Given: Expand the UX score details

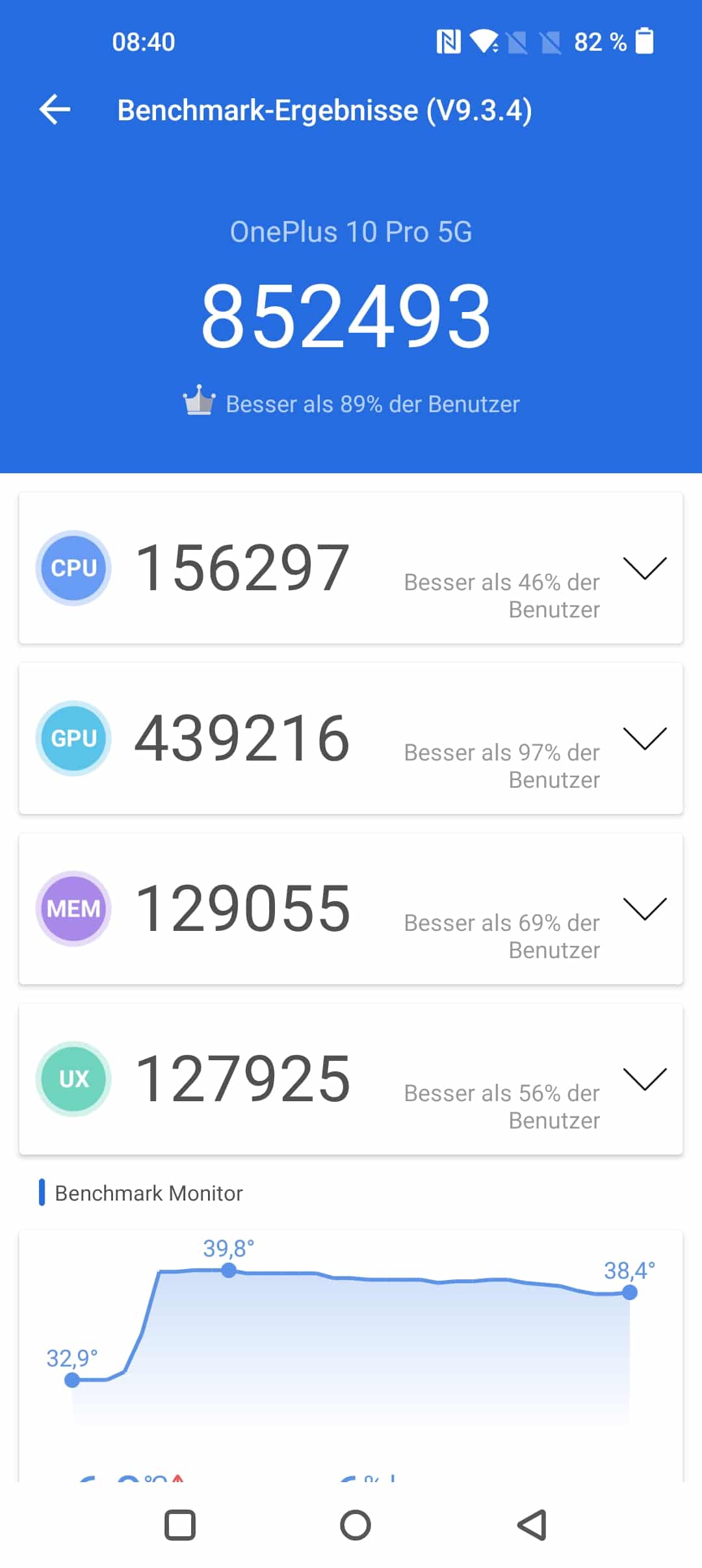Looking at the screenshot, I should point(645,1078).
